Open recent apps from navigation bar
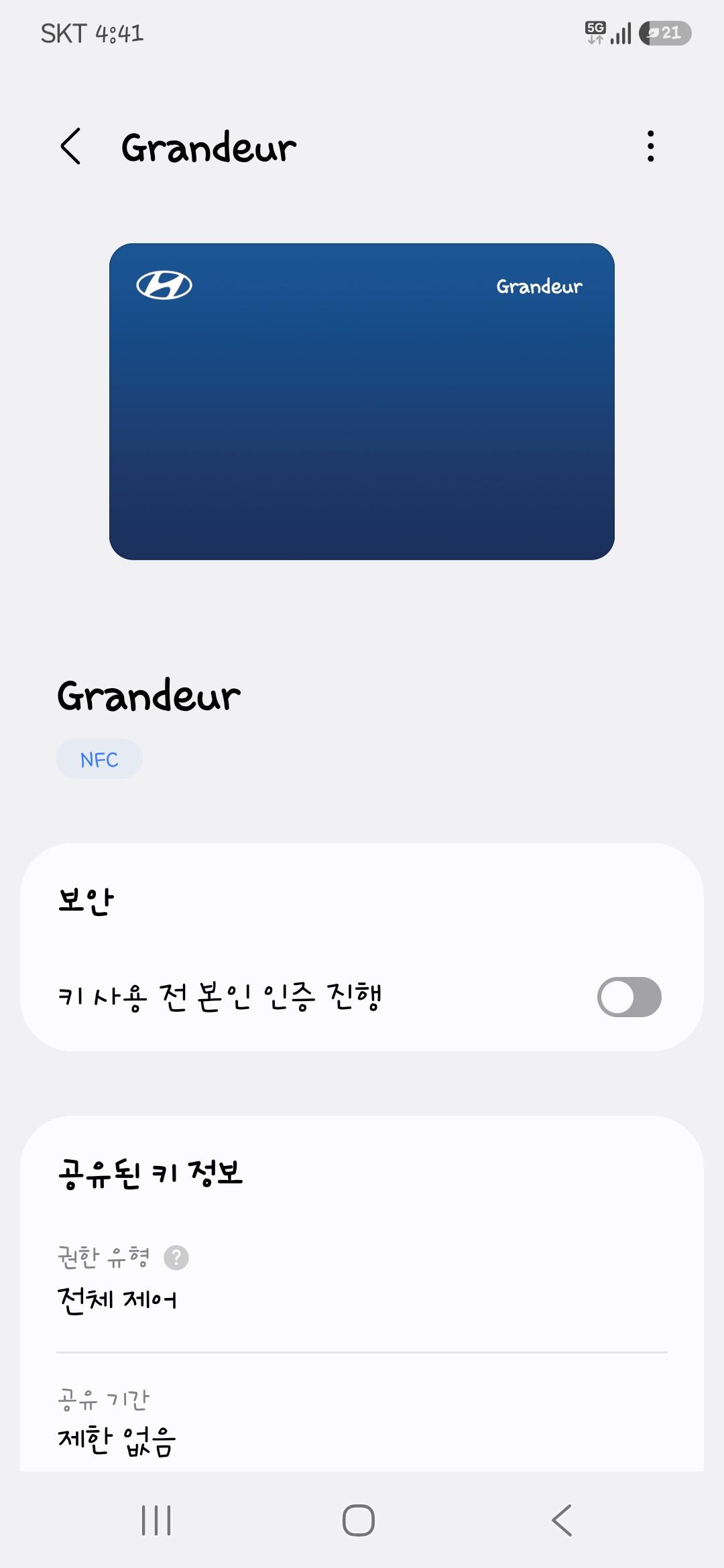The width and height of the screenshot is (724, 1568). pyautogui.click(x=156, y=1520)
